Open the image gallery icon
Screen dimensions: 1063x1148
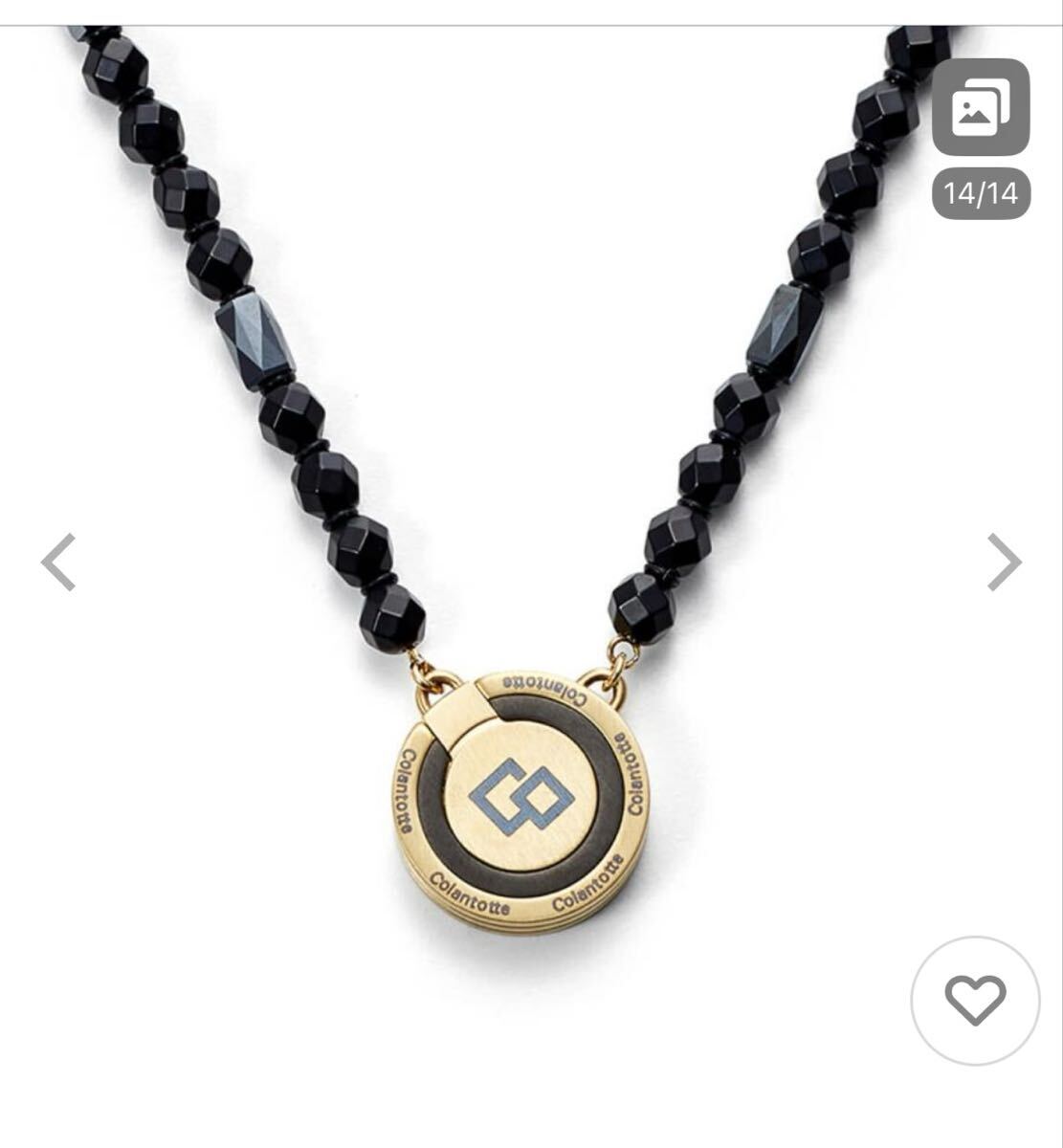(x=981, y=108)
